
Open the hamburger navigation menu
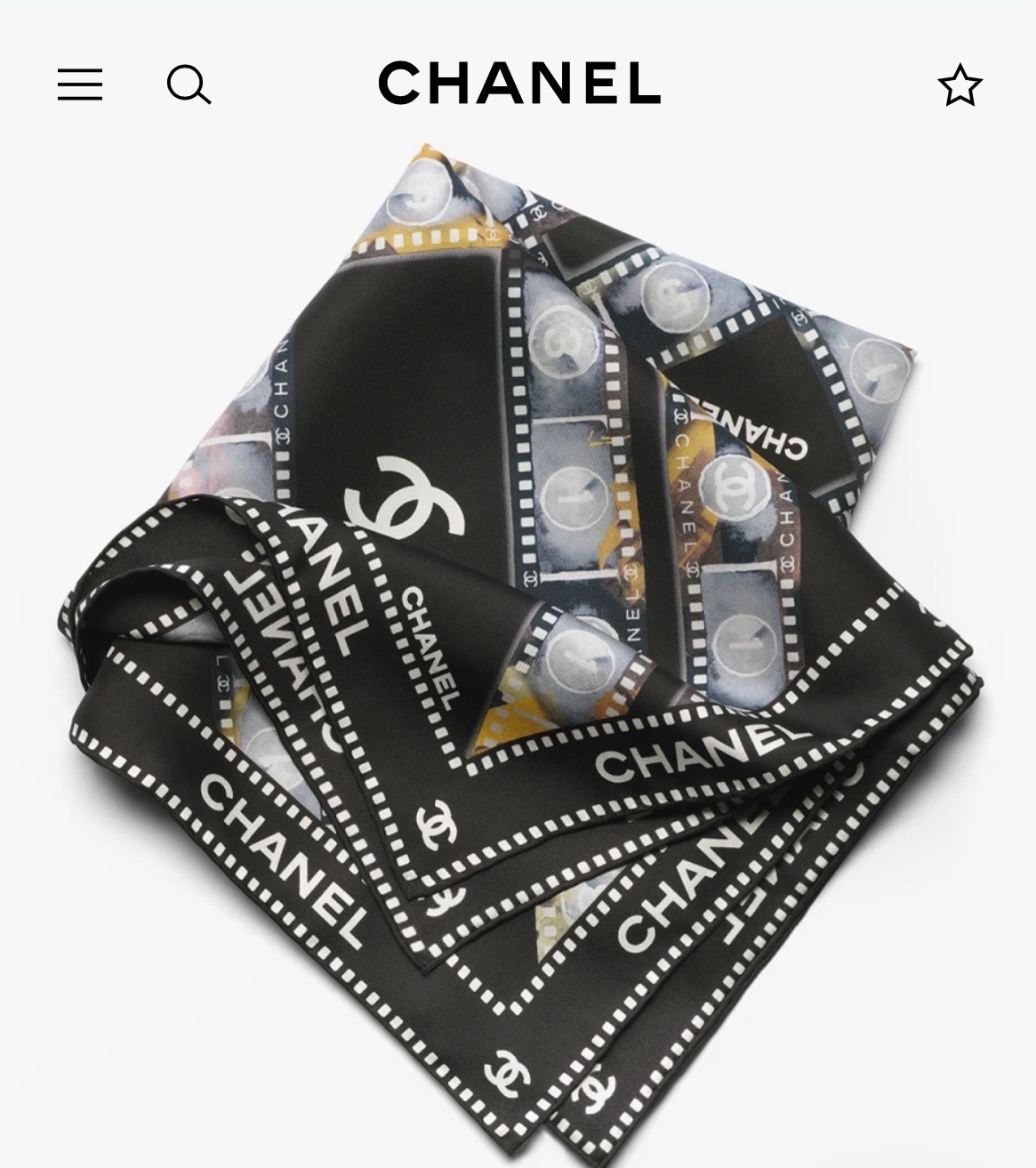pyautogui.click(x=80, y=85)
